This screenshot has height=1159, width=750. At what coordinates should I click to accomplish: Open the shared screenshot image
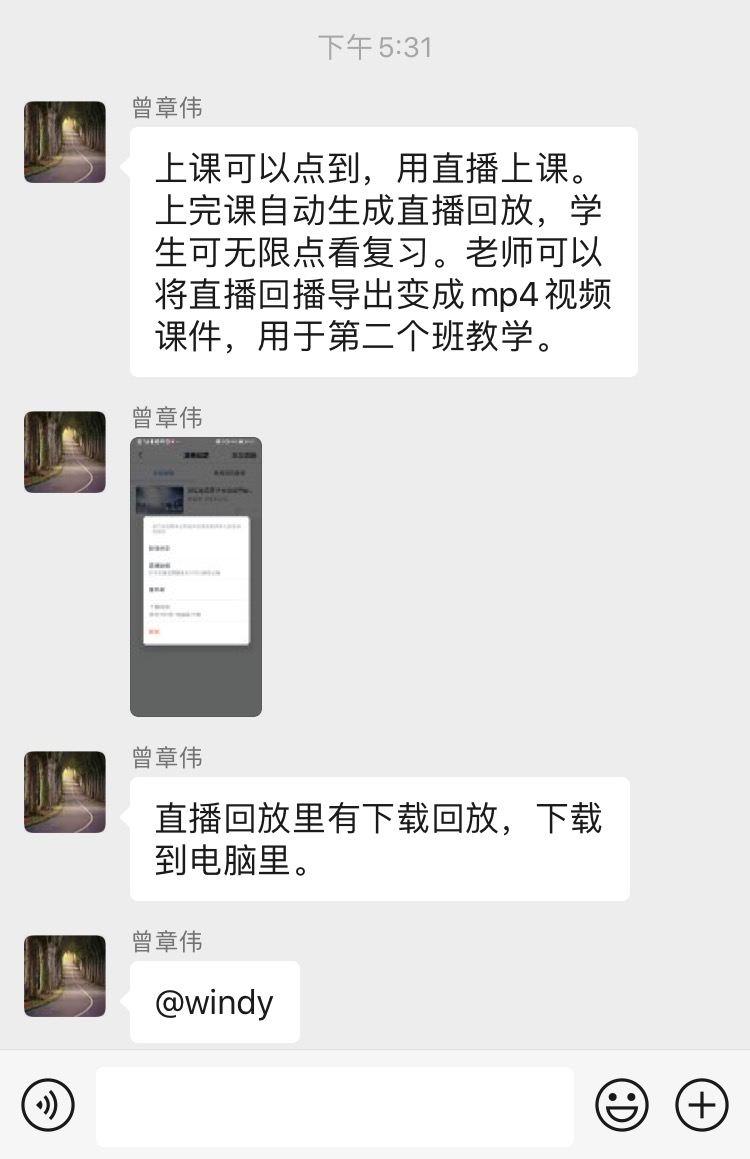point(196,576)
